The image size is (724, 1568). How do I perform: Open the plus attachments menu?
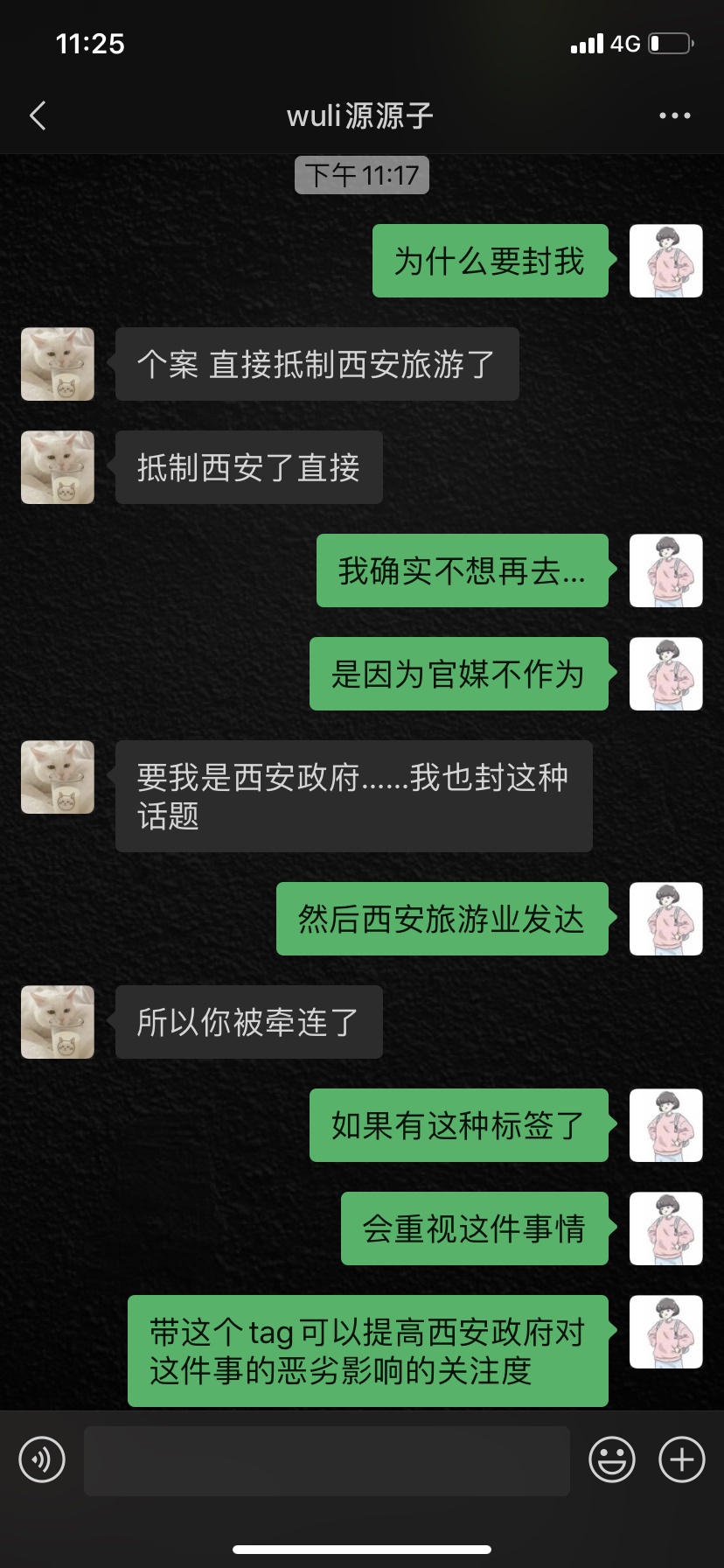tap(681, 1459)
